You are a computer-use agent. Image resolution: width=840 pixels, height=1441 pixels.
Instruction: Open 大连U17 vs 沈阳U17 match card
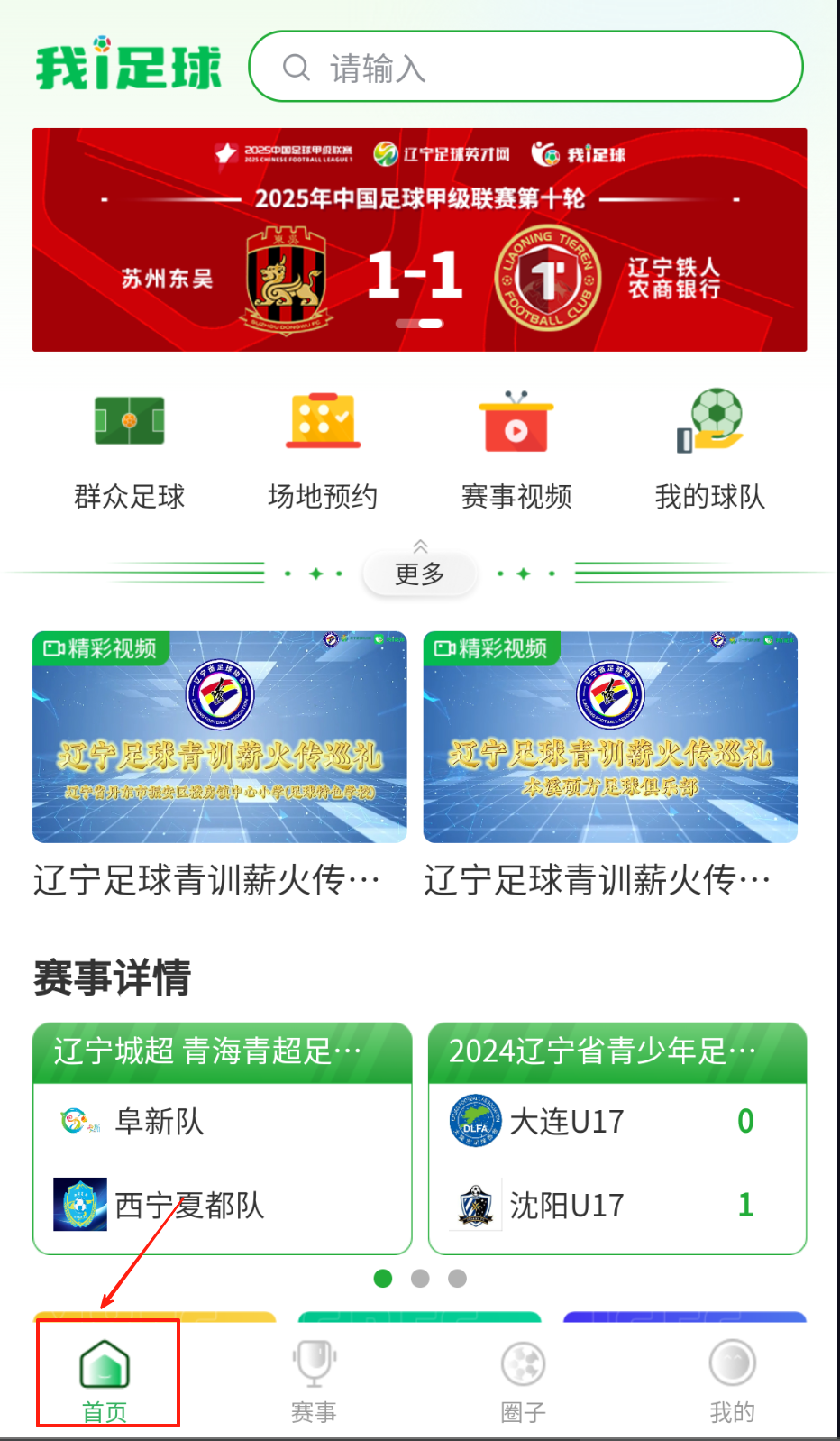click(616, 1163)
